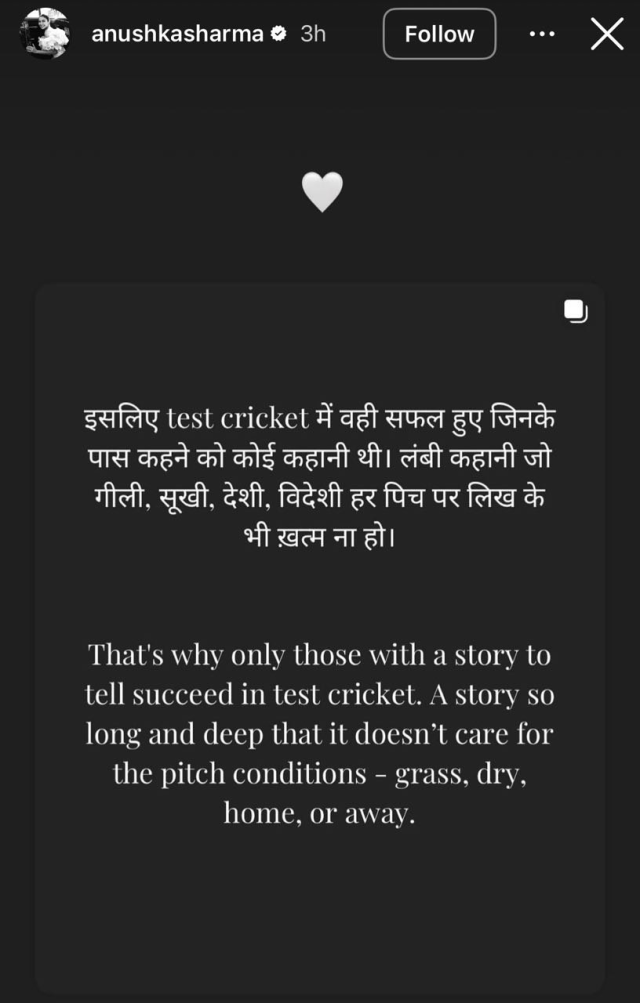Tap the anushkasharma username
This screenshot has width=640, height=1003.
pos(177,34)
